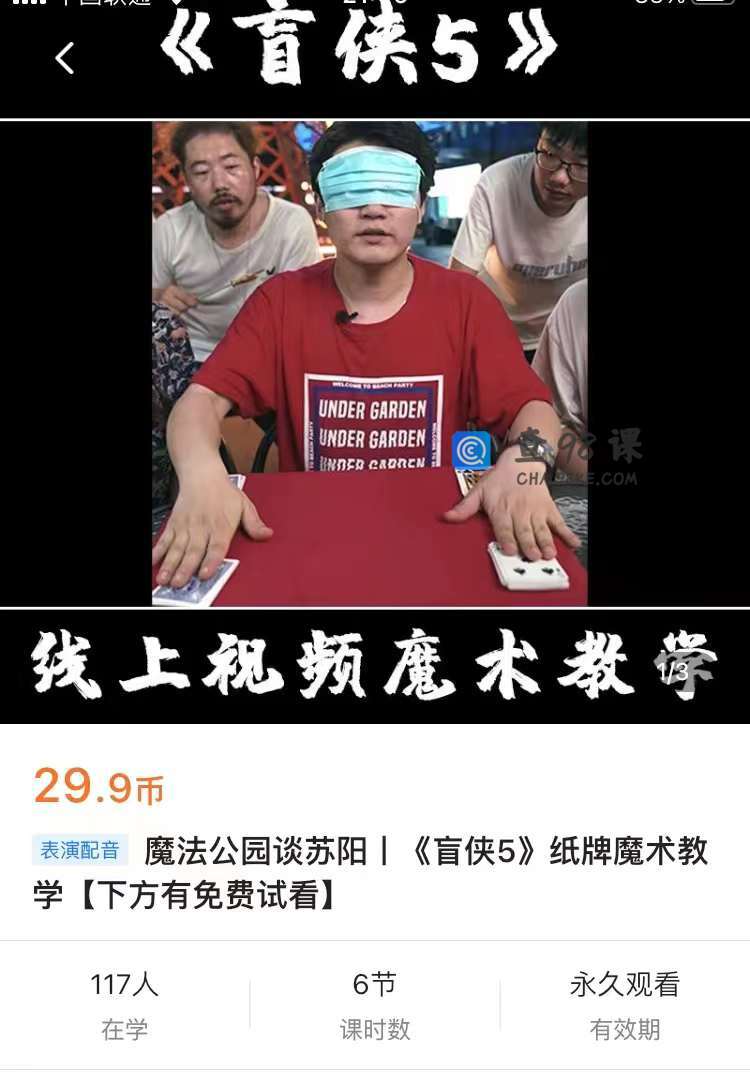Go back using the top-left arrow

pos(65,59)
